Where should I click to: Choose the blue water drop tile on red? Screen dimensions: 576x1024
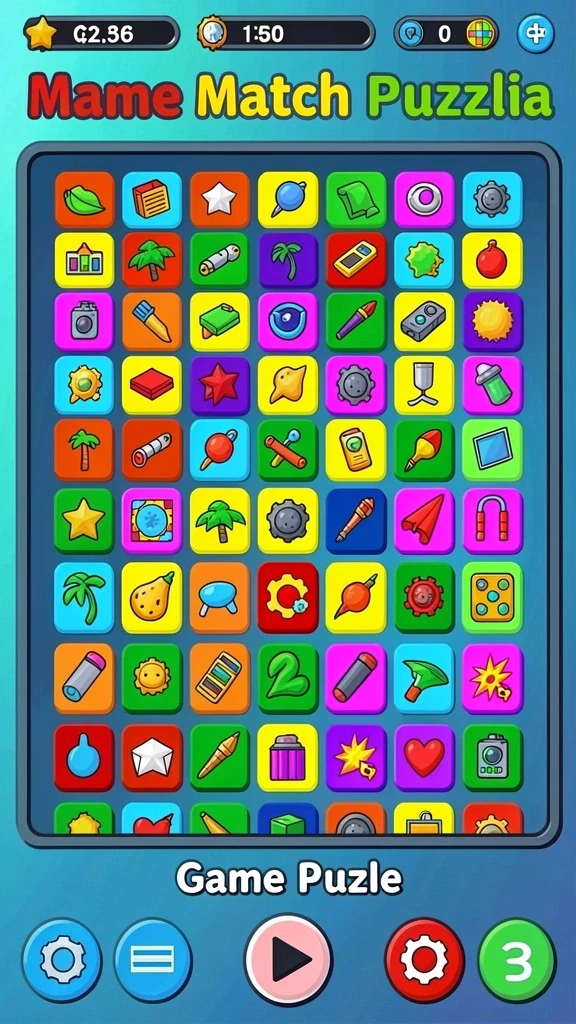84,757
